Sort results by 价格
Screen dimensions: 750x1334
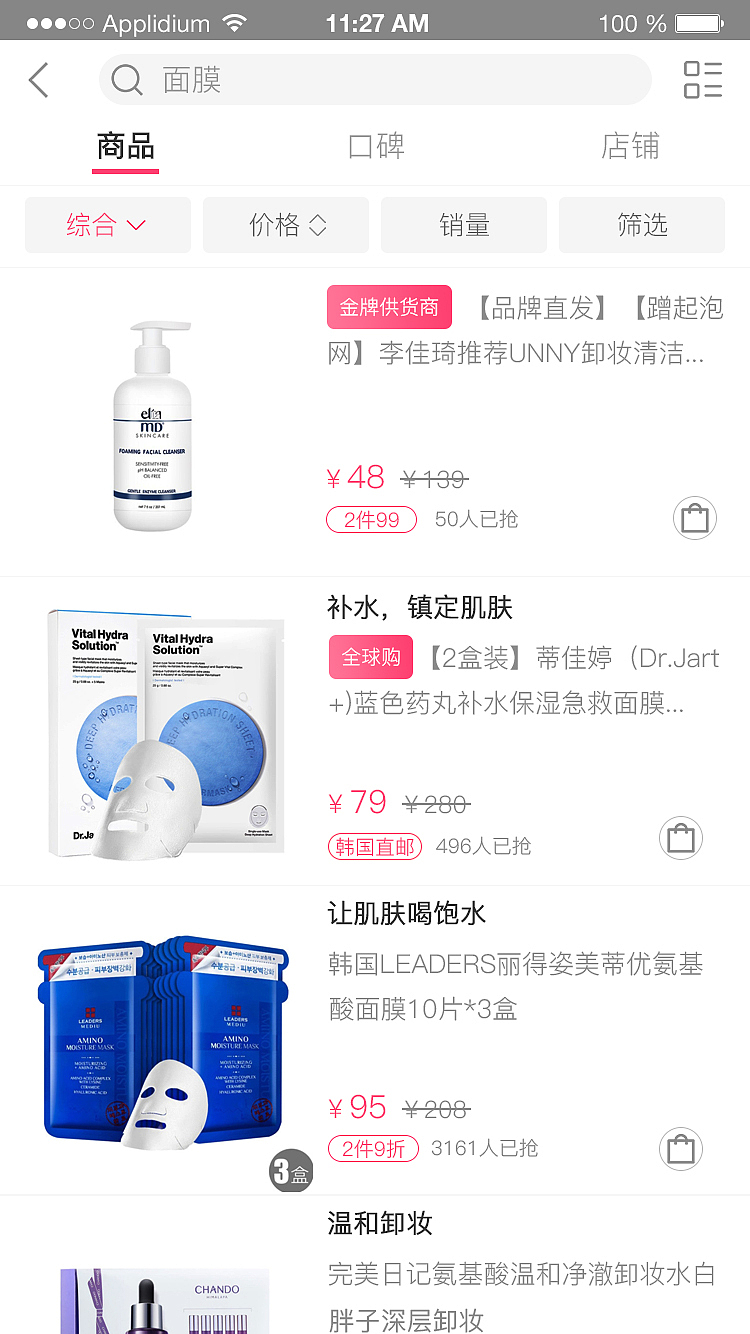[x=286, y=225]
